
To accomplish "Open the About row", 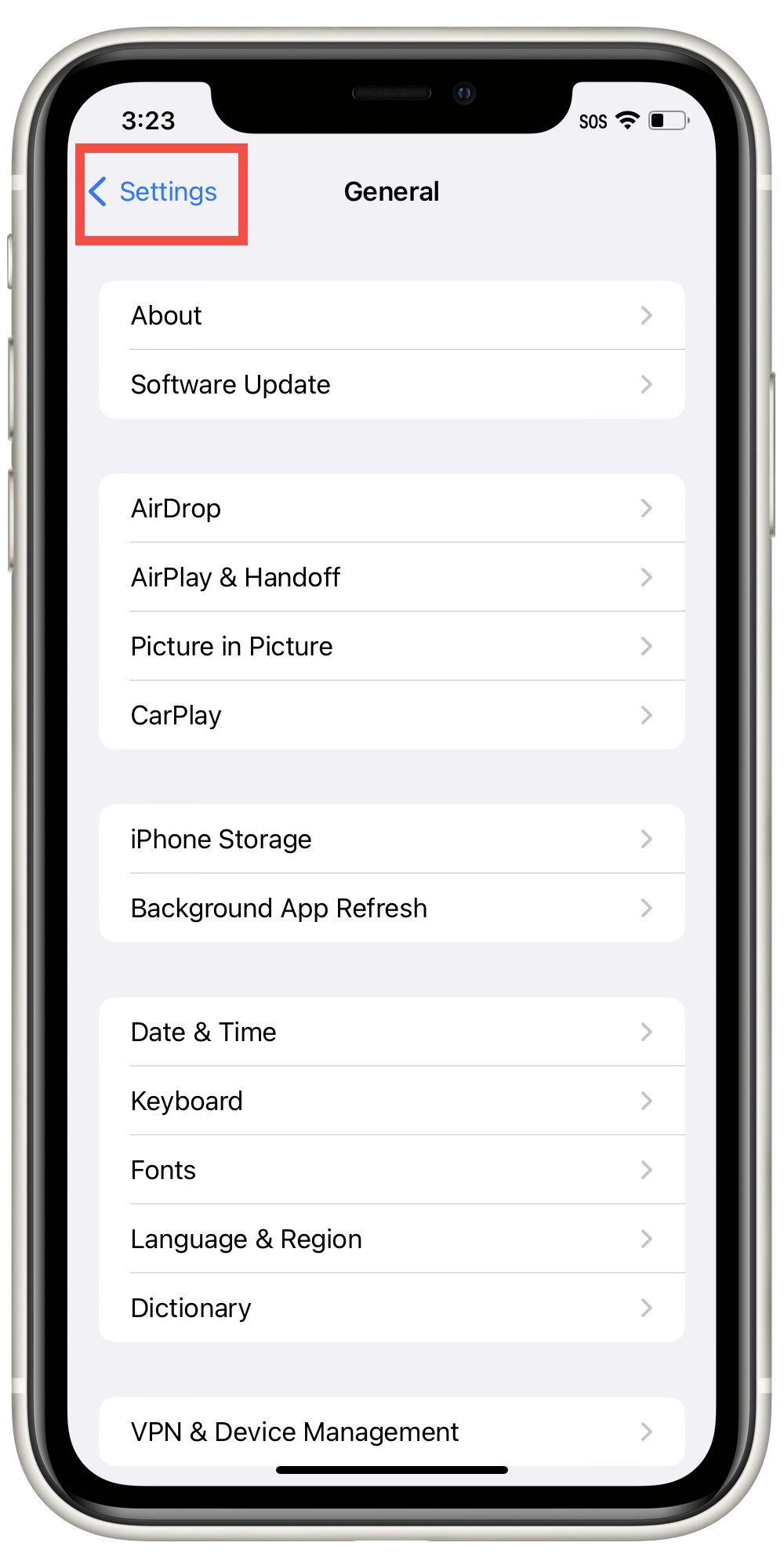I will pyautogui.click(x=392, y=315).
